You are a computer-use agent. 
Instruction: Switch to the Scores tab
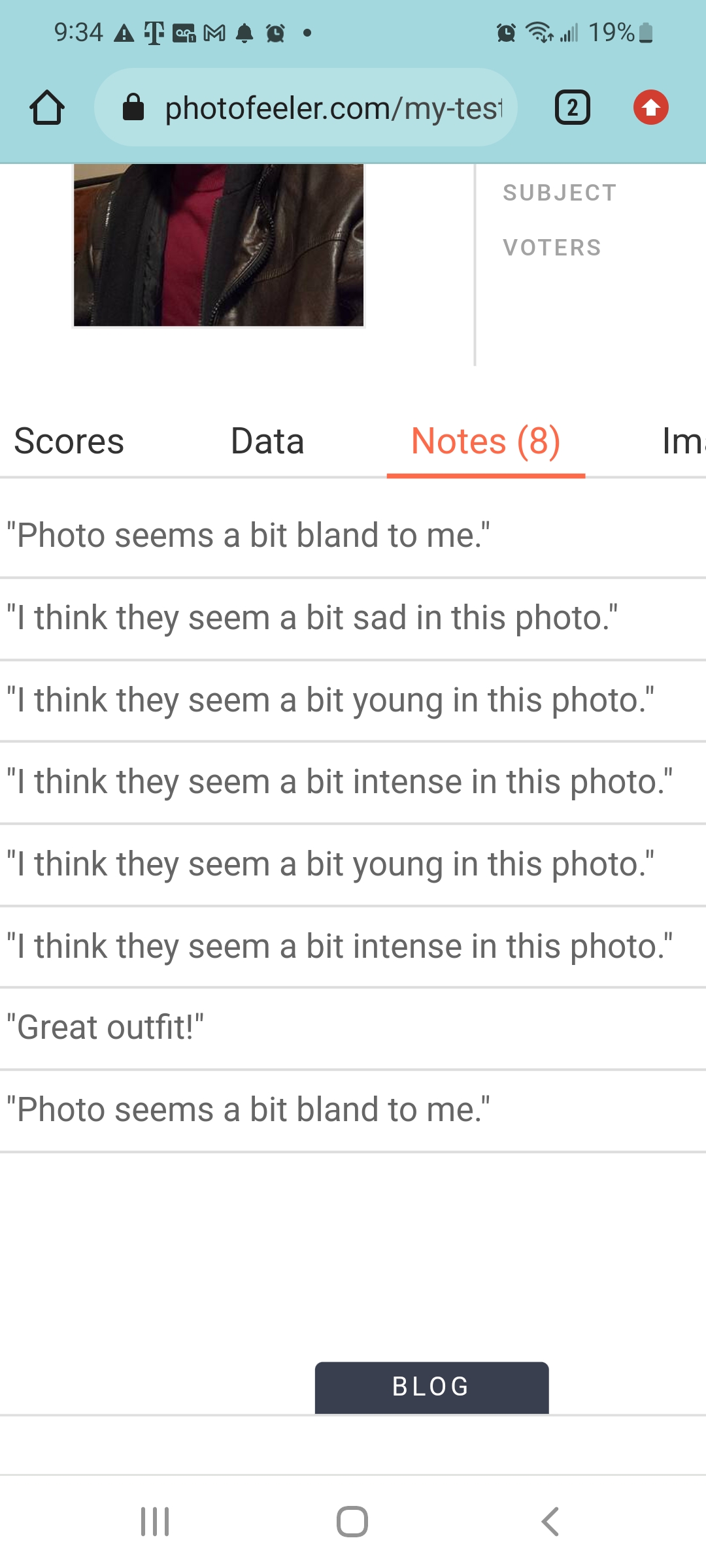[69, 441]
